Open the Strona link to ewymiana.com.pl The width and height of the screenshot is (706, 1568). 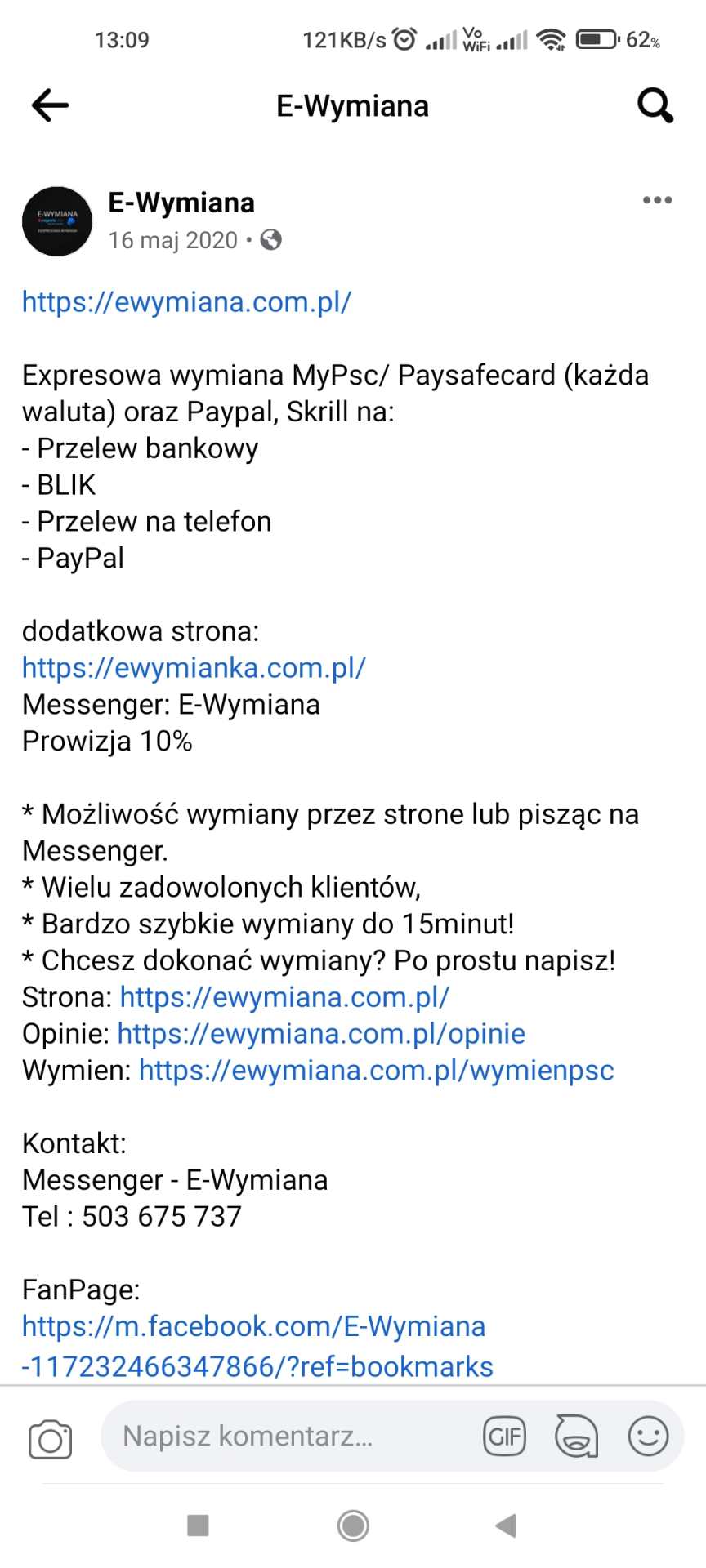tap(284, 997)
